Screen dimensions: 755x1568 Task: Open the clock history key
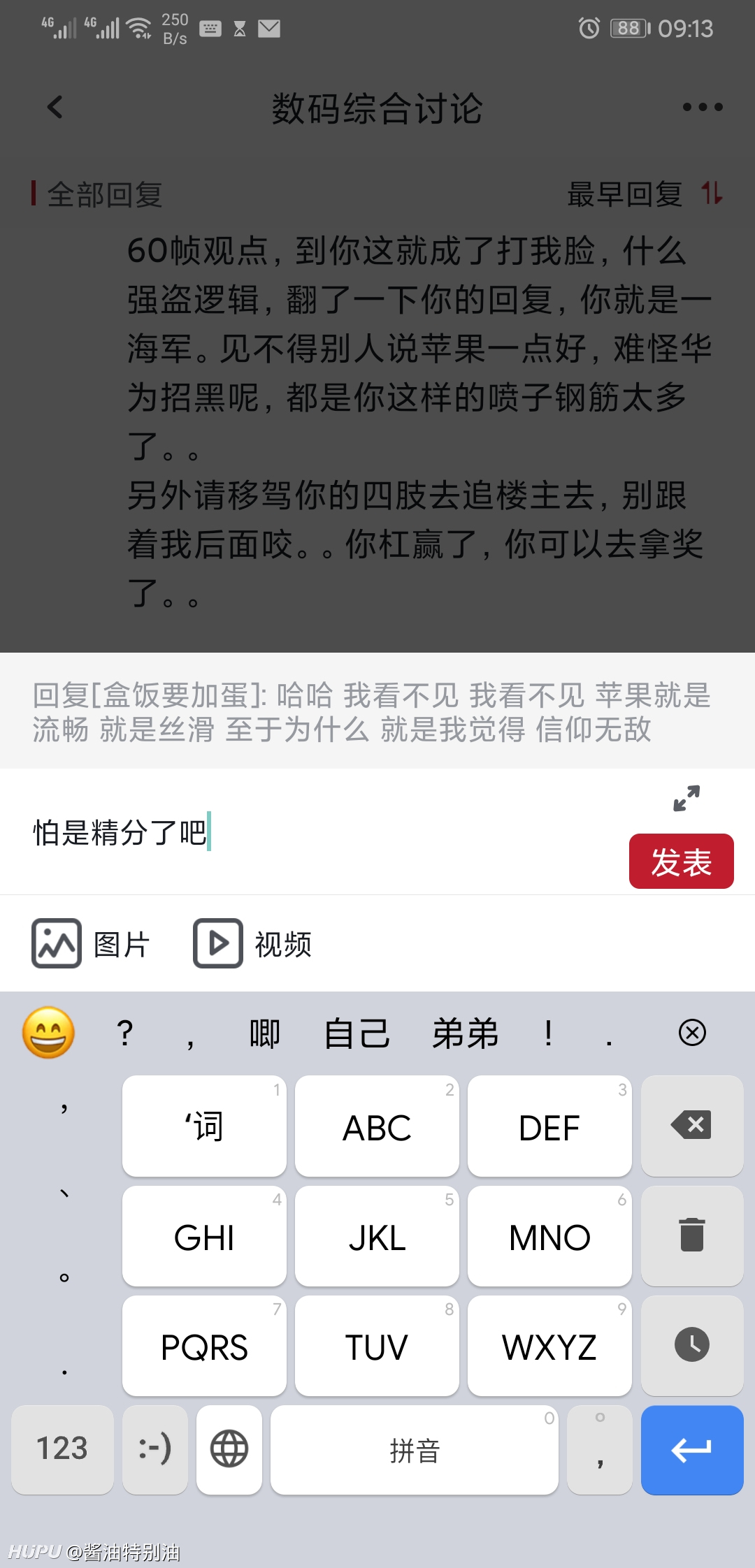(x=692, y=1345)
